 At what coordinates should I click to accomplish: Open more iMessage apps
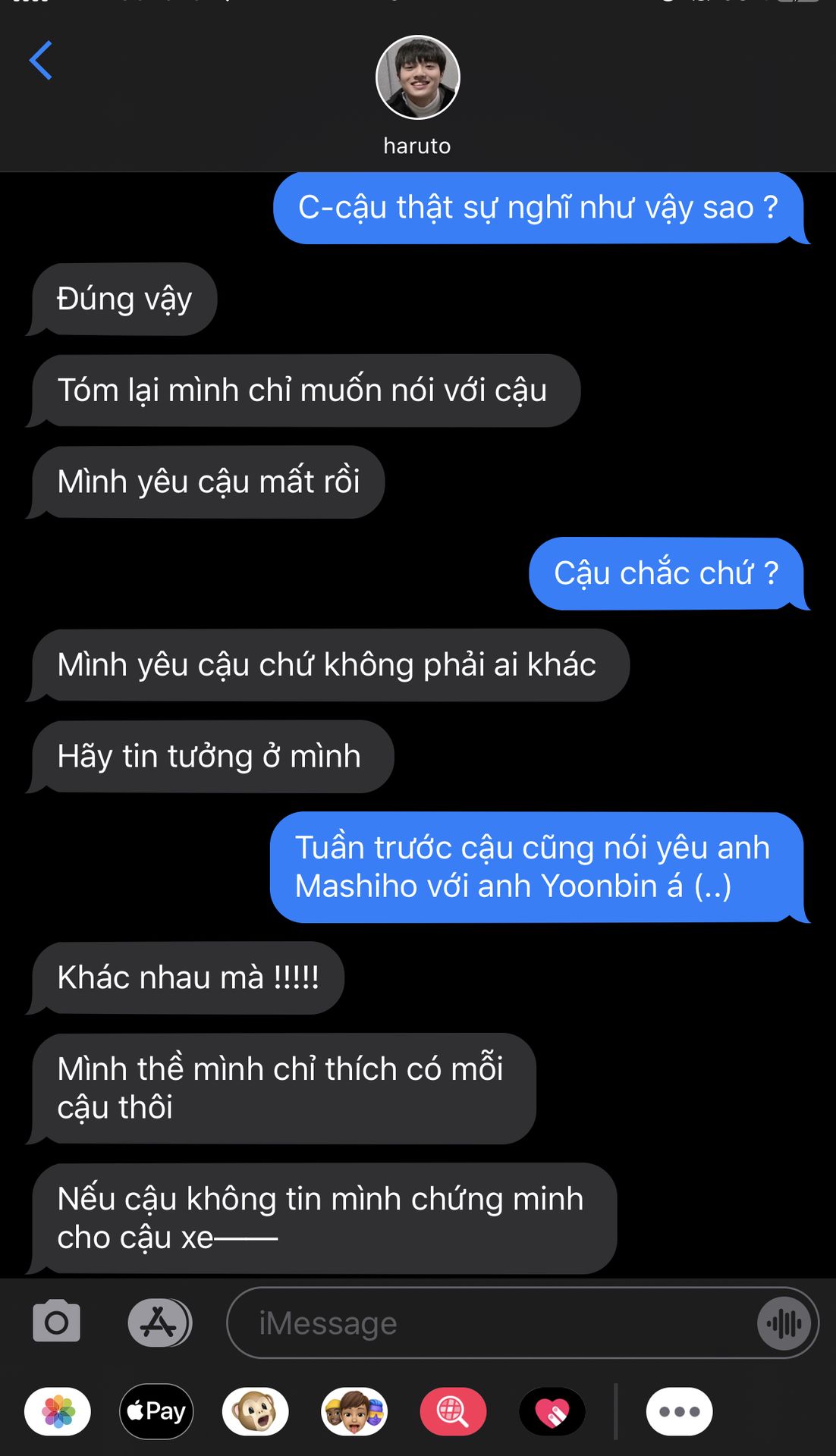click(x=679, y=1411)
